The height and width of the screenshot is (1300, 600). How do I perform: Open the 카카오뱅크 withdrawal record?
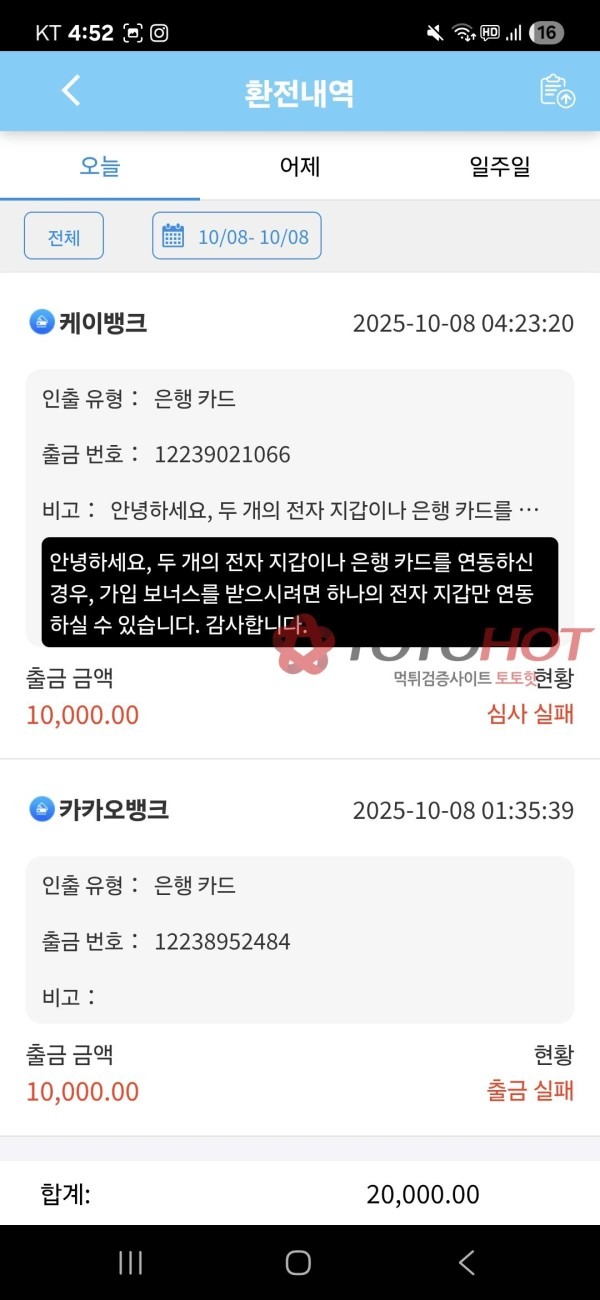pyautogui.click(x=300, y=940)
